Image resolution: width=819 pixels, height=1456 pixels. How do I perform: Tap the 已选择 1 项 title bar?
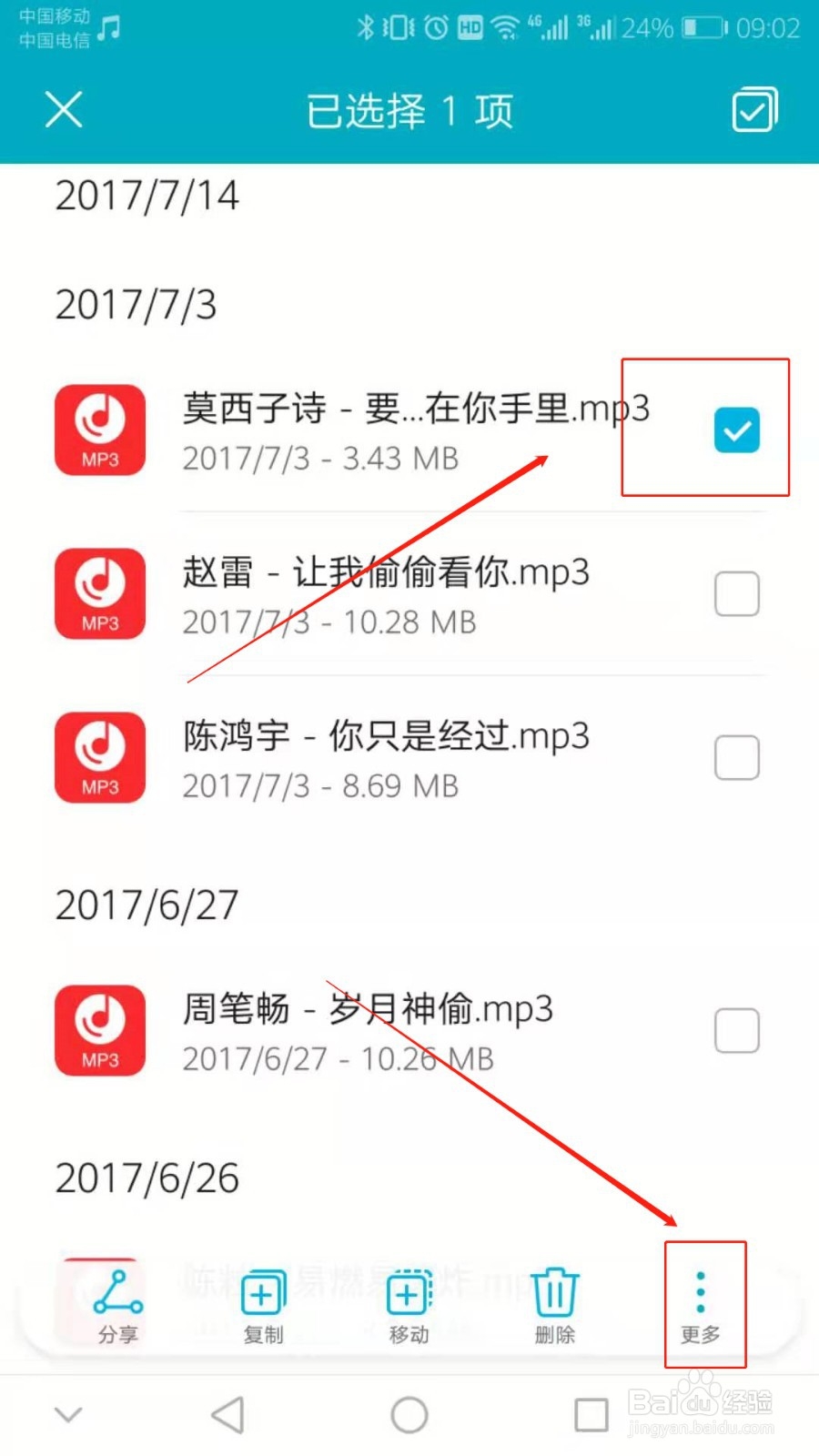pyautogui.click(x=409, y=109)
